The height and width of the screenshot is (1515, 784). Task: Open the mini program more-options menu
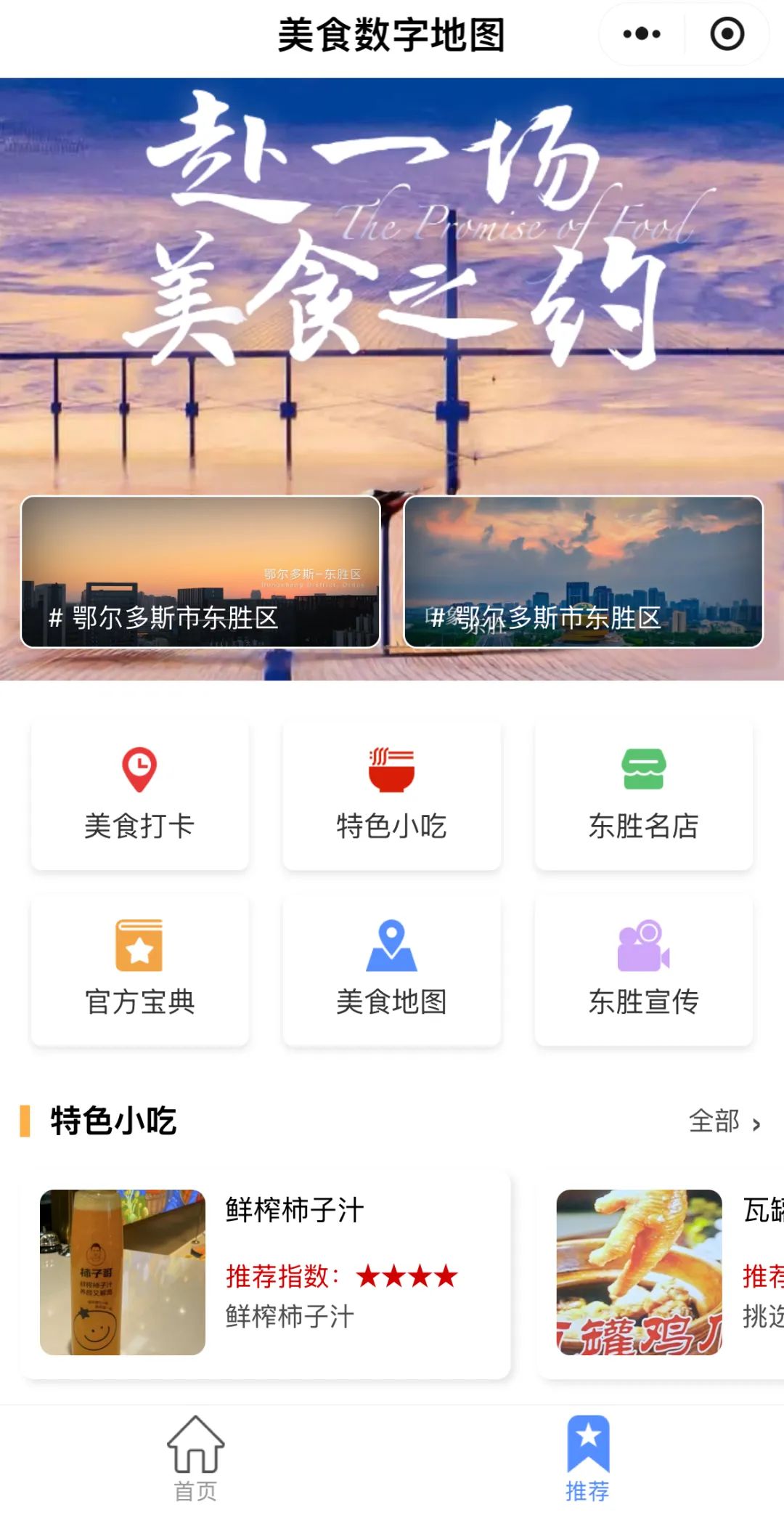point(642,34)
